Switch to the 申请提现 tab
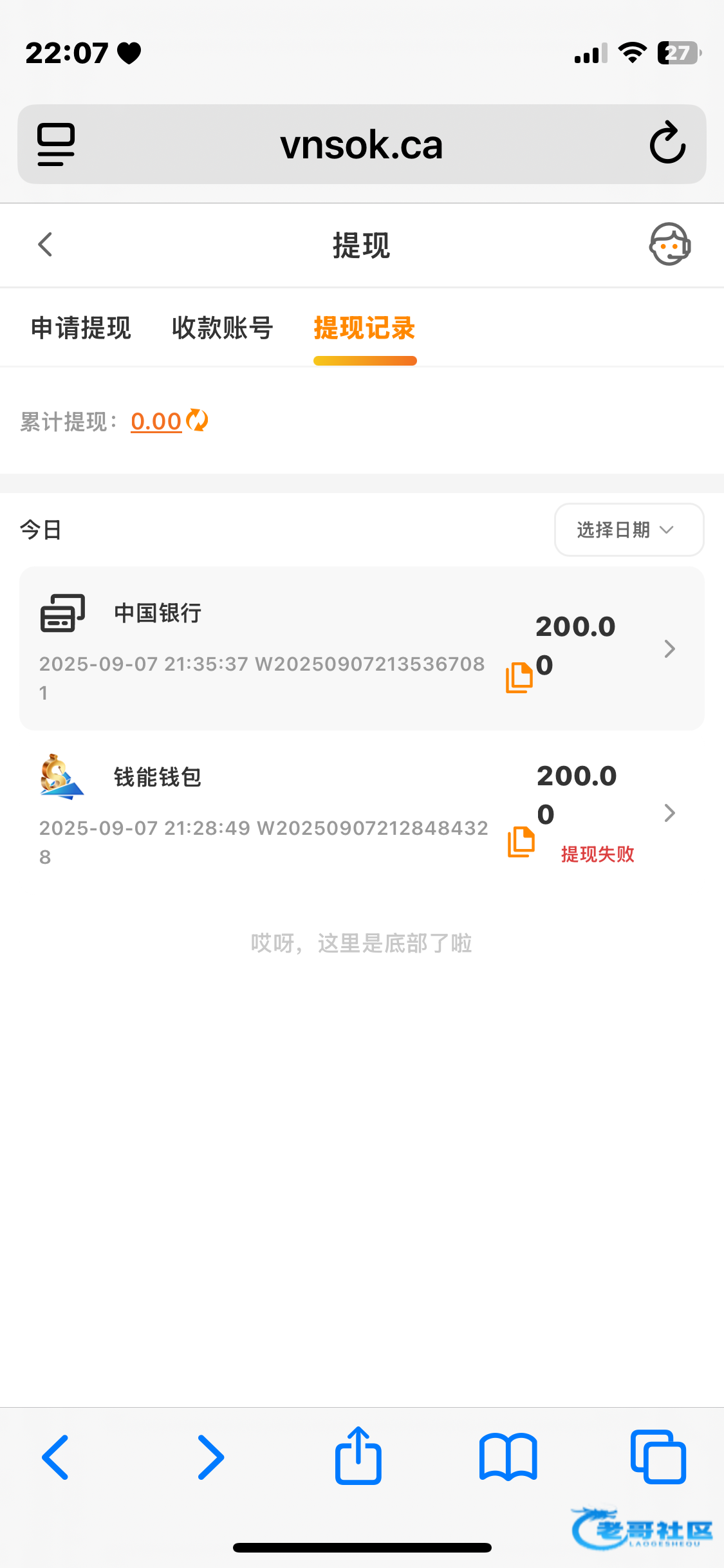The width and height of the screenshot is (724, 1568). tap(81, 328)
